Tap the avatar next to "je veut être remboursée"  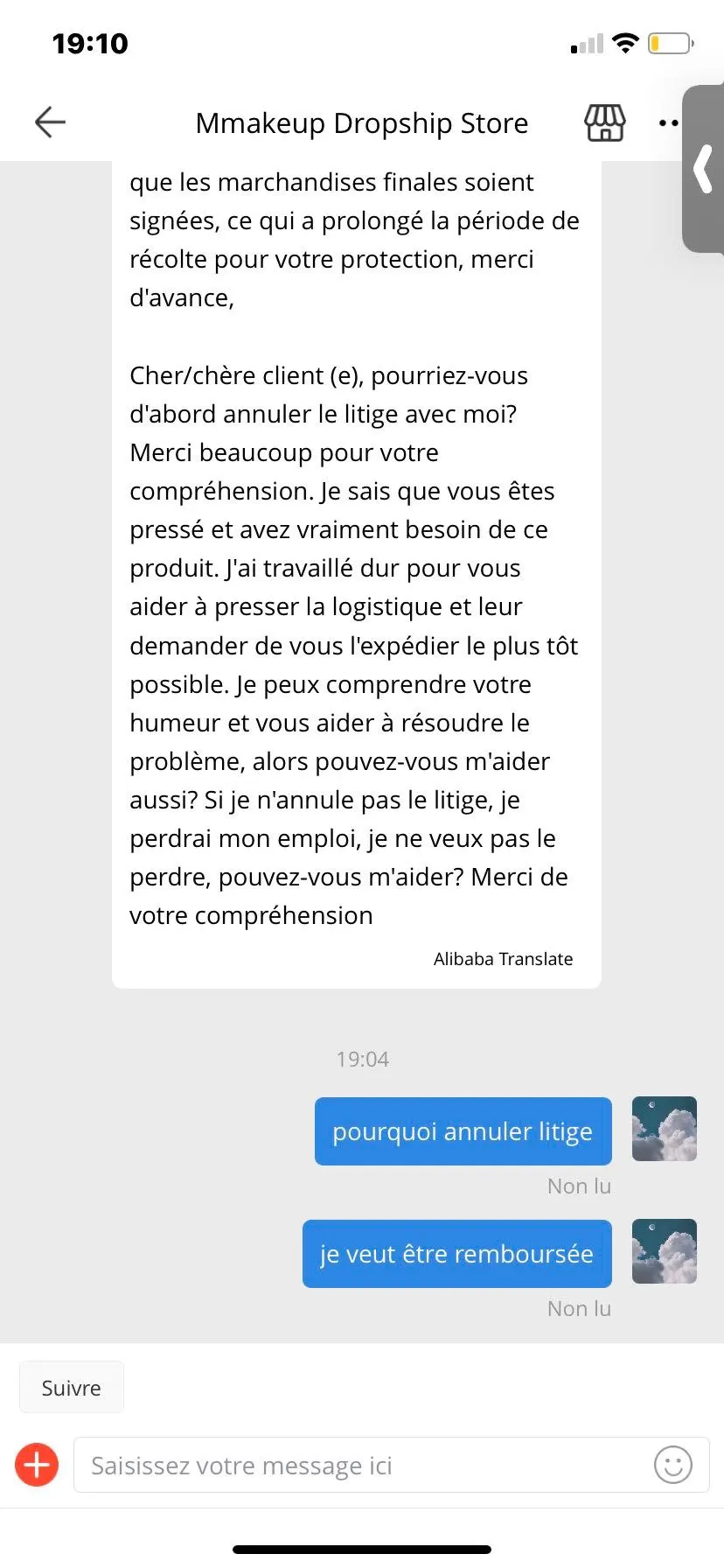pos(664,1251)
